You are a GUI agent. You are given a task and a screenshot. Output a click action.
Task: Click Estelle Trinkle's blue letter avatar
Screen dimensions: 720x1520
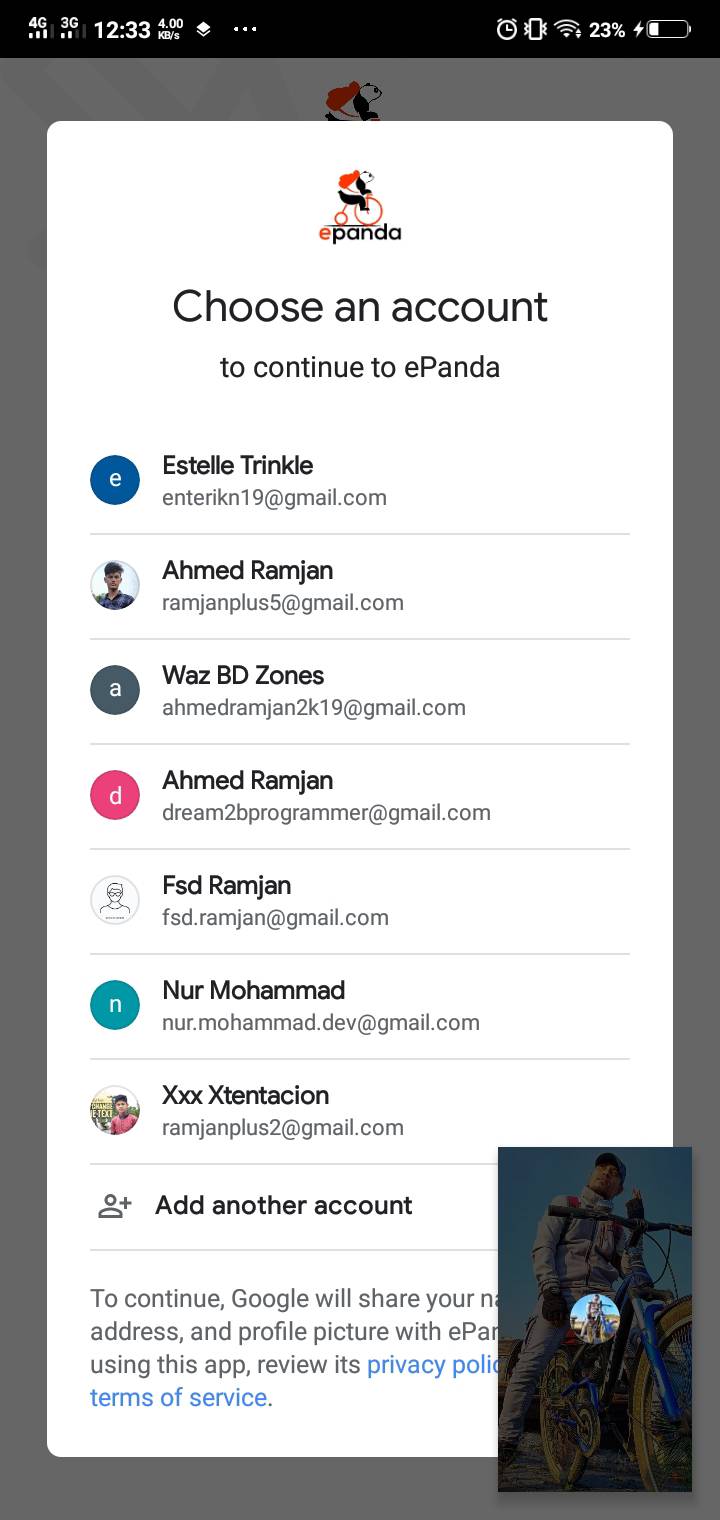click(x=114, y=480)
